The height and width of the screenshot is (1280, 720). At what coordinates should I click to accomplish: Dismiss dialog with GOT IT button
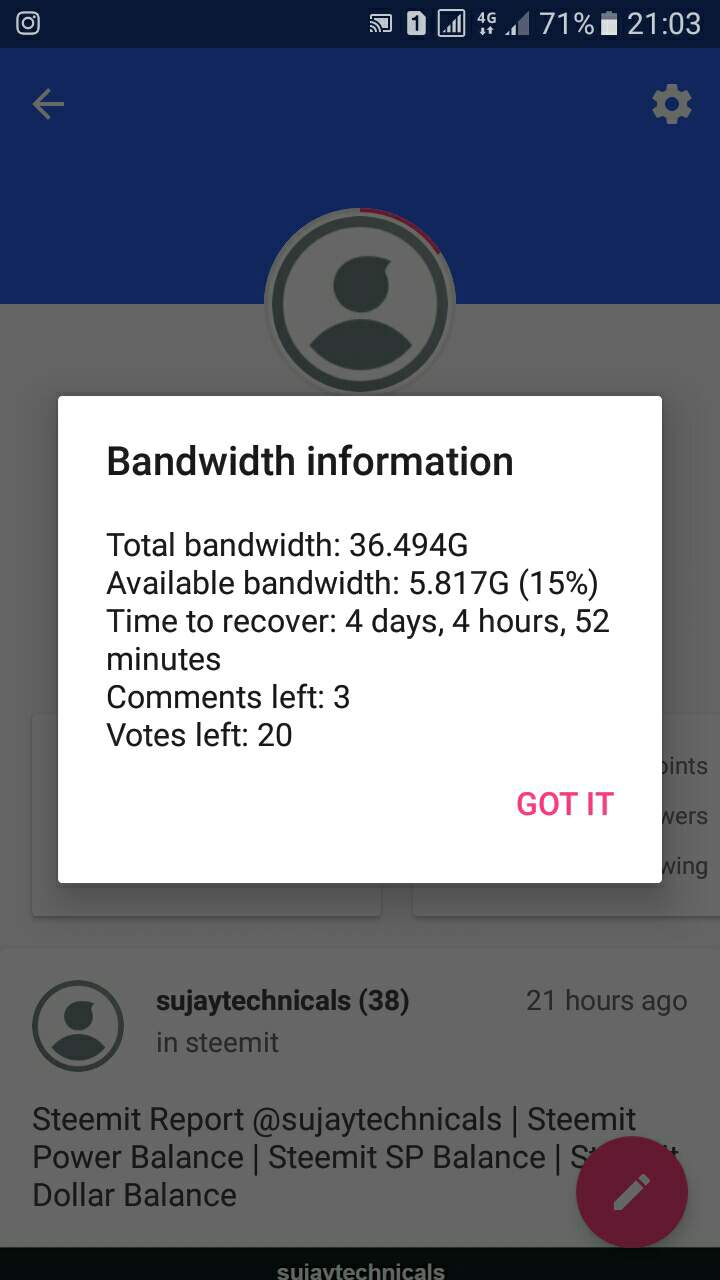564,804
